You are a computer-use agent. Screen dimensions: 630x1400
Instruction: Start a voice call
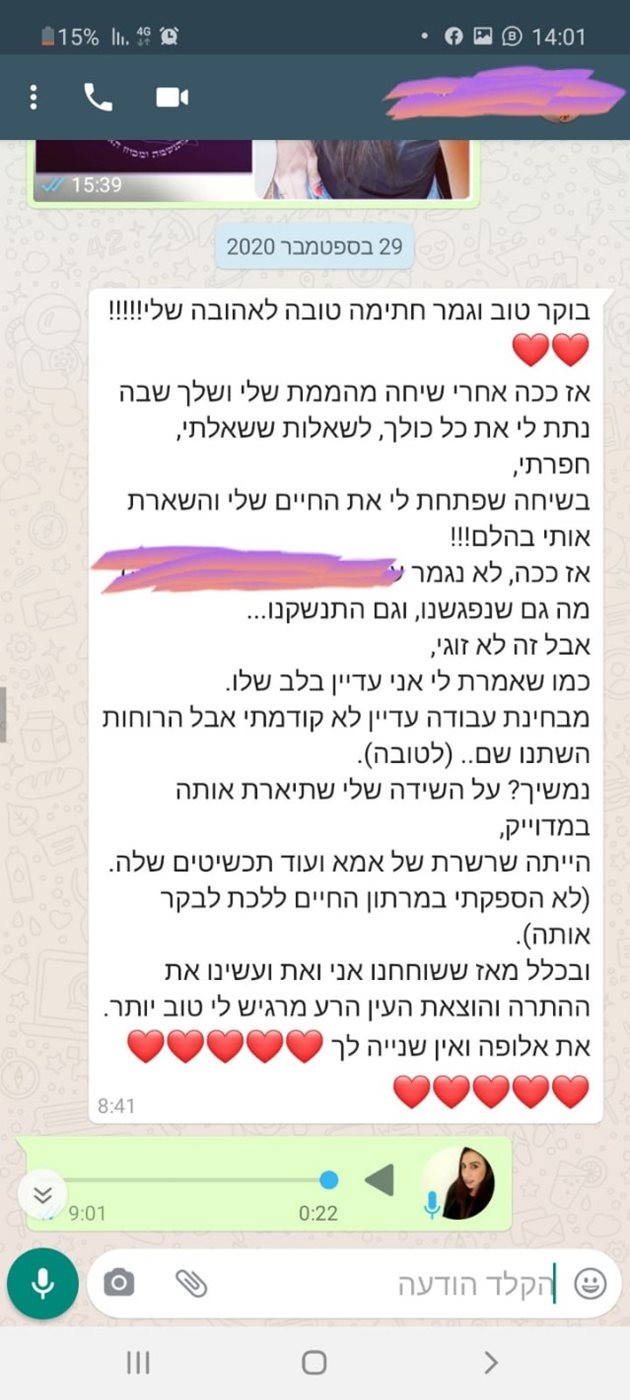pyautogui.click(x=98, y=97)
